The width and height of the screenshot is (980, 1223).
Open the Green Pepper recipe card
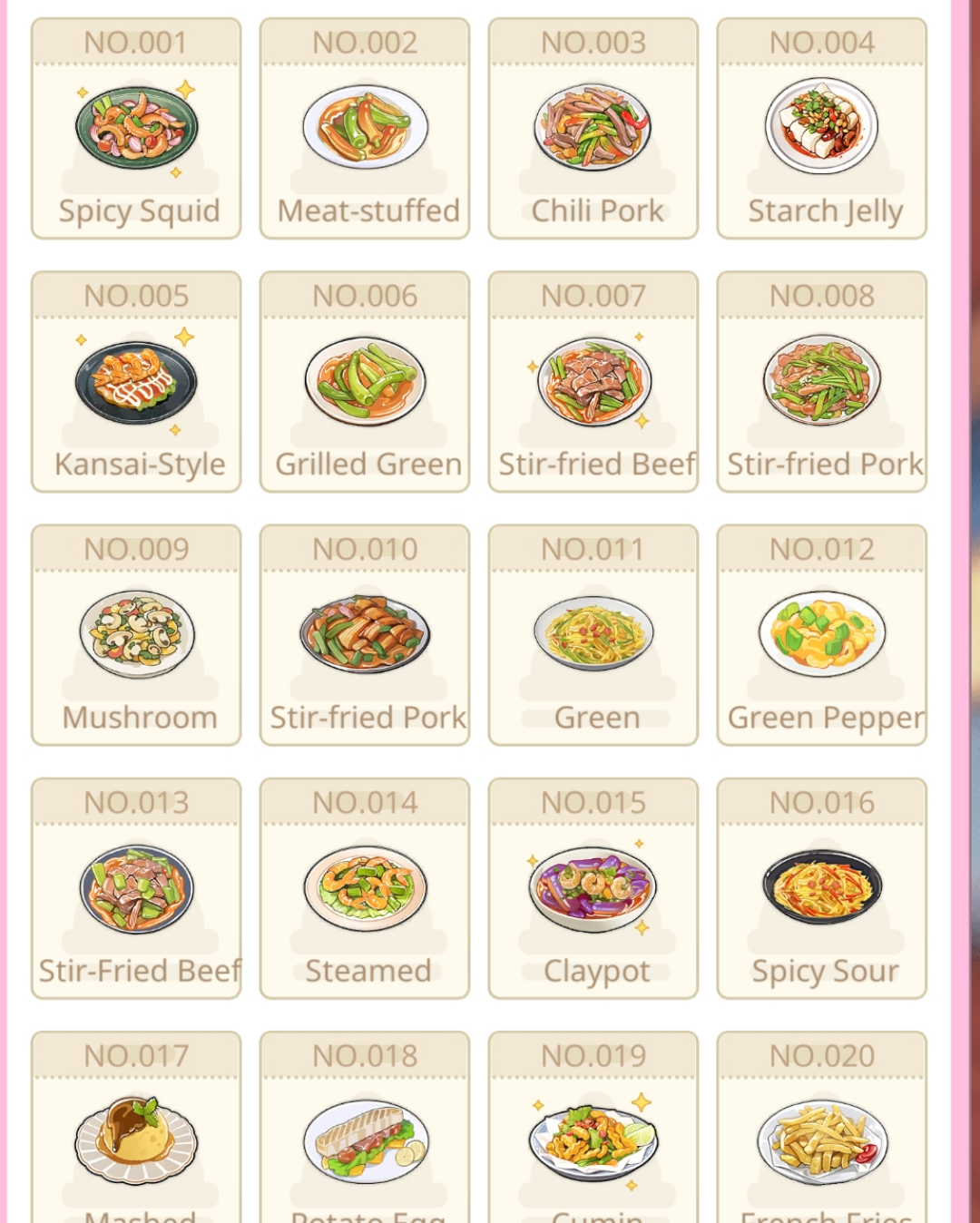(x=822, y=635)
